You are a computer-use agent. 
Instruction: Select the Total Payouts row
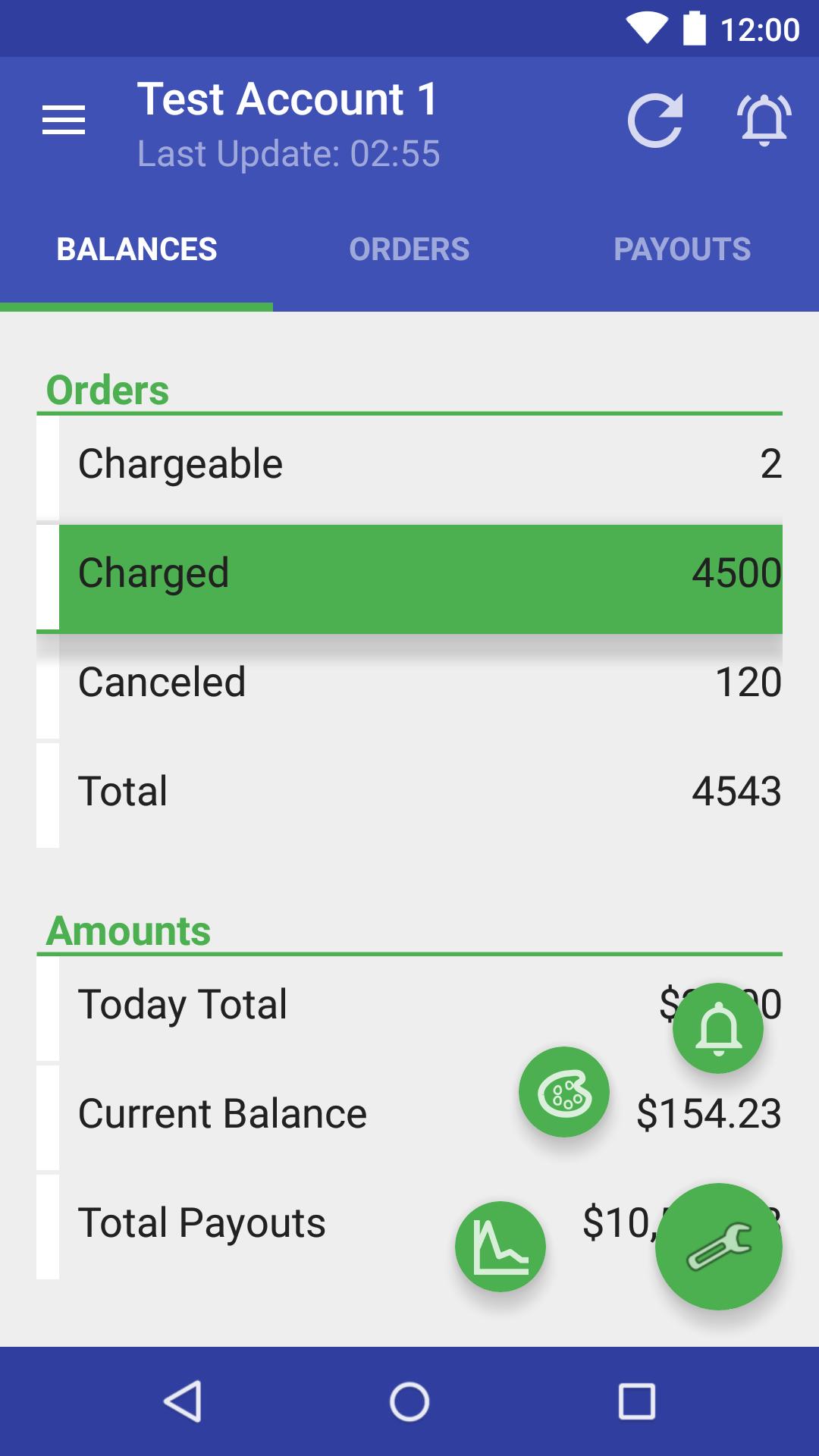coord(227,1222)
